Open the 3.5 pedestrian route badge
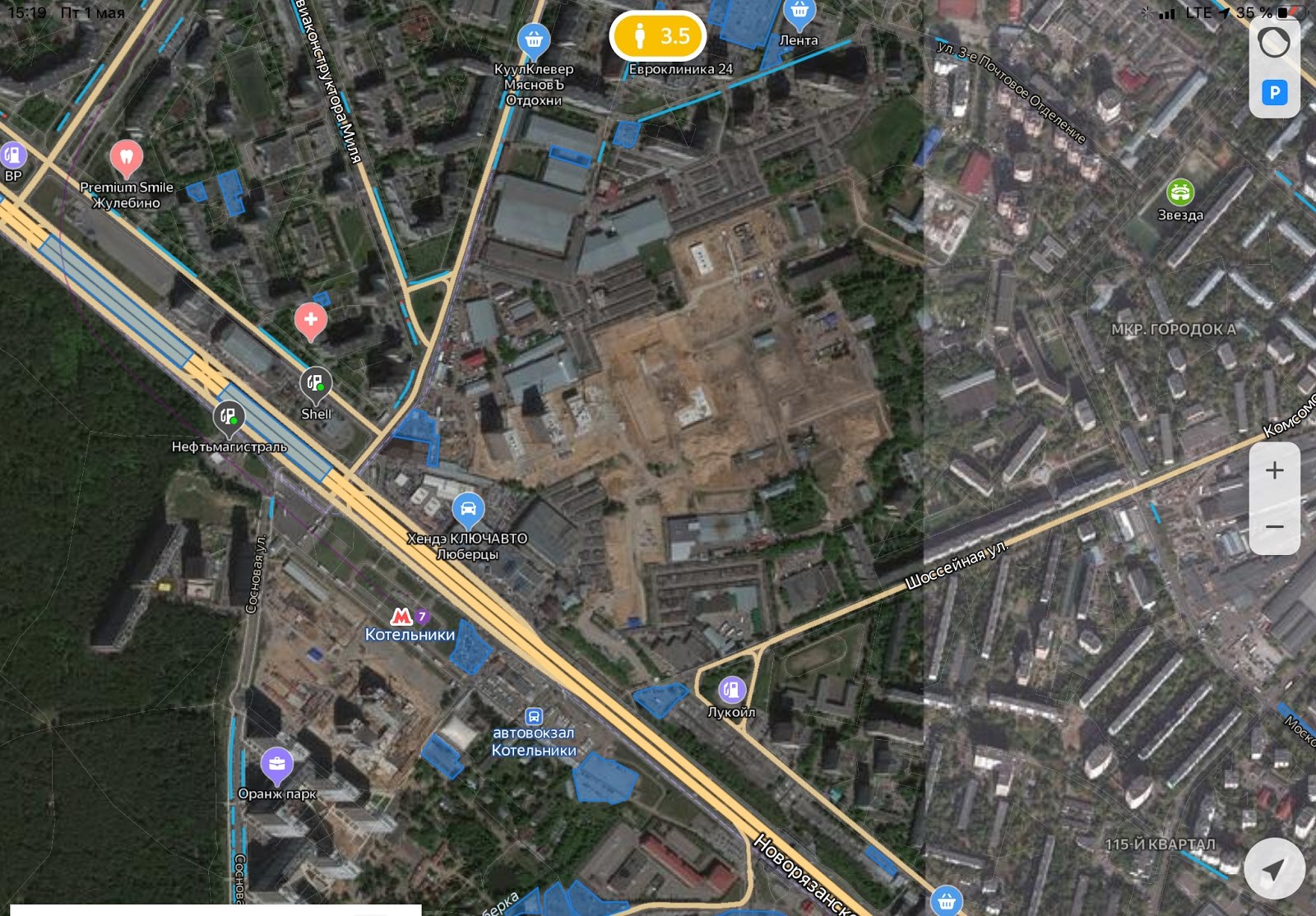Screen dimensions: 1316x916 tap(658, 36)
